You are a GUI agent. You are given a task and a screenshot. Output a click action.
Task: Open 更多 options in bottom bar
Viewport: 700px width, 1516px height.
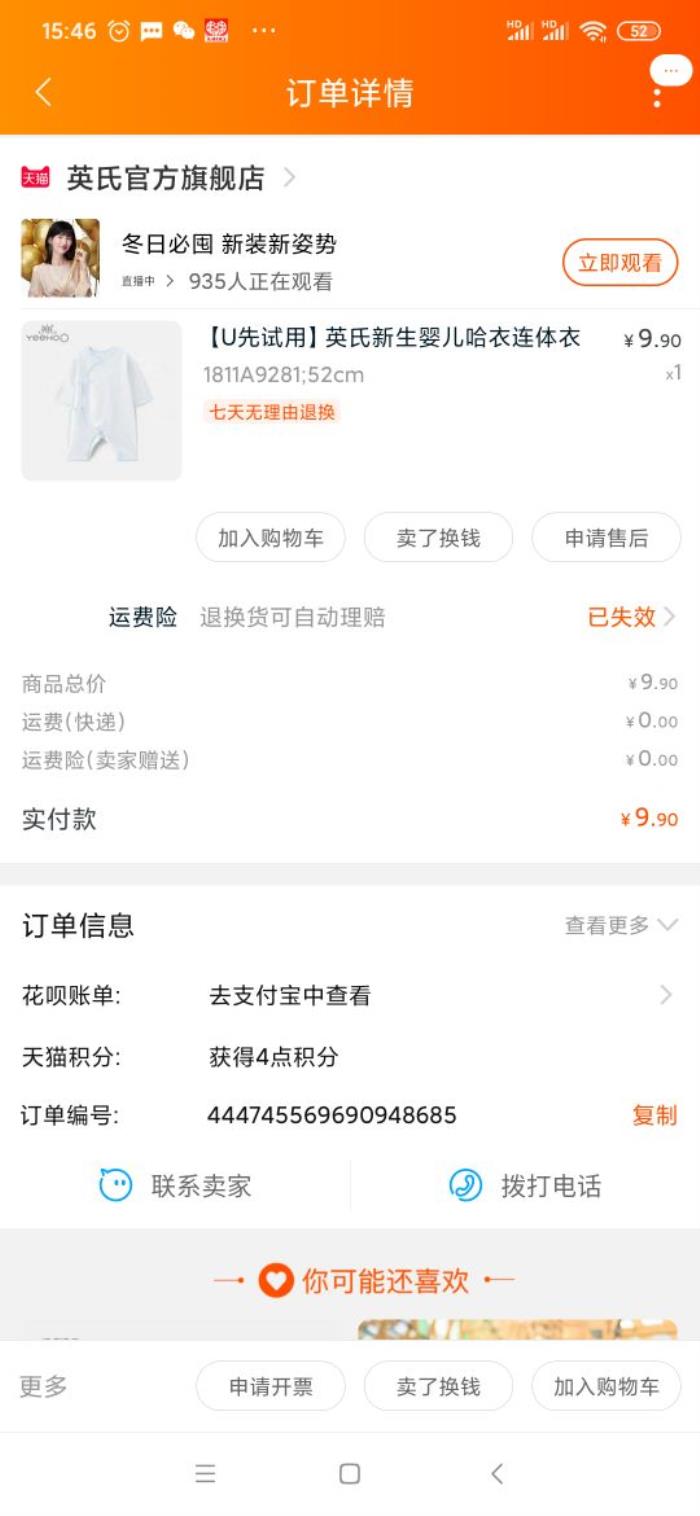(43, 1387)
